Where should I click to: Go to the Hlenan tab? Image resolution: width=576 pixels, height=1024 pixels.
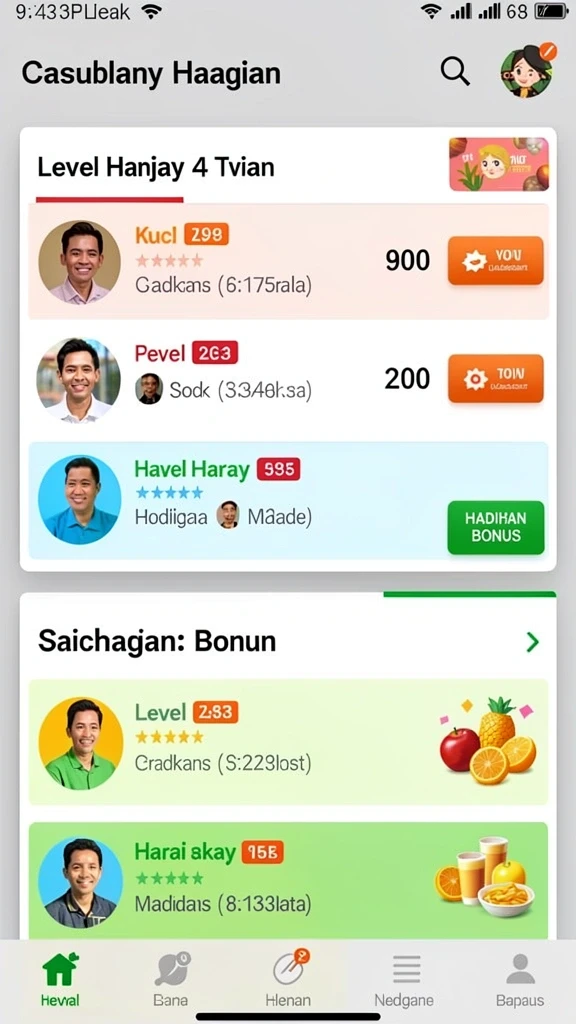tap(288, 980)
